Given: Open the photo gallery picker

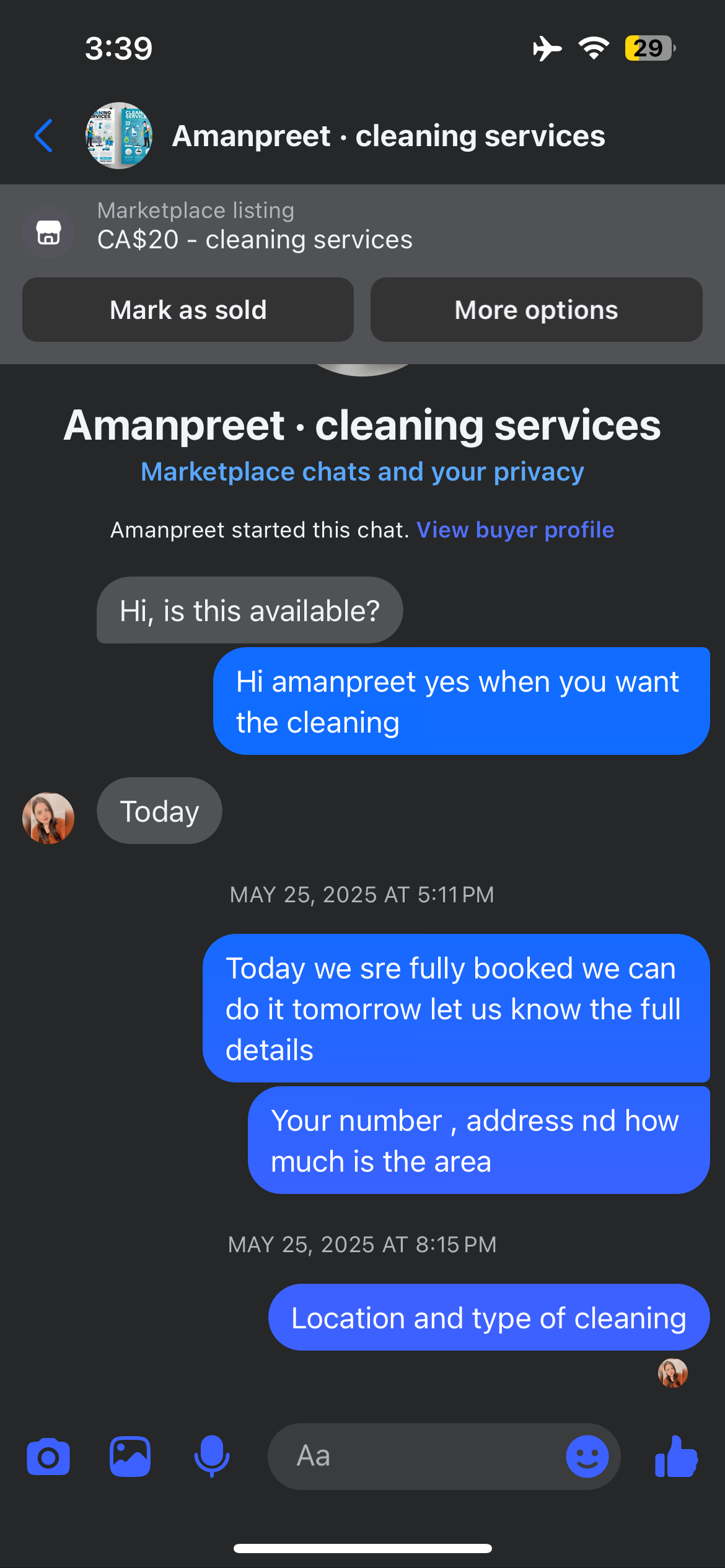Looking at the screenshot, I should pyautogui.click(x=130, y=1457).
